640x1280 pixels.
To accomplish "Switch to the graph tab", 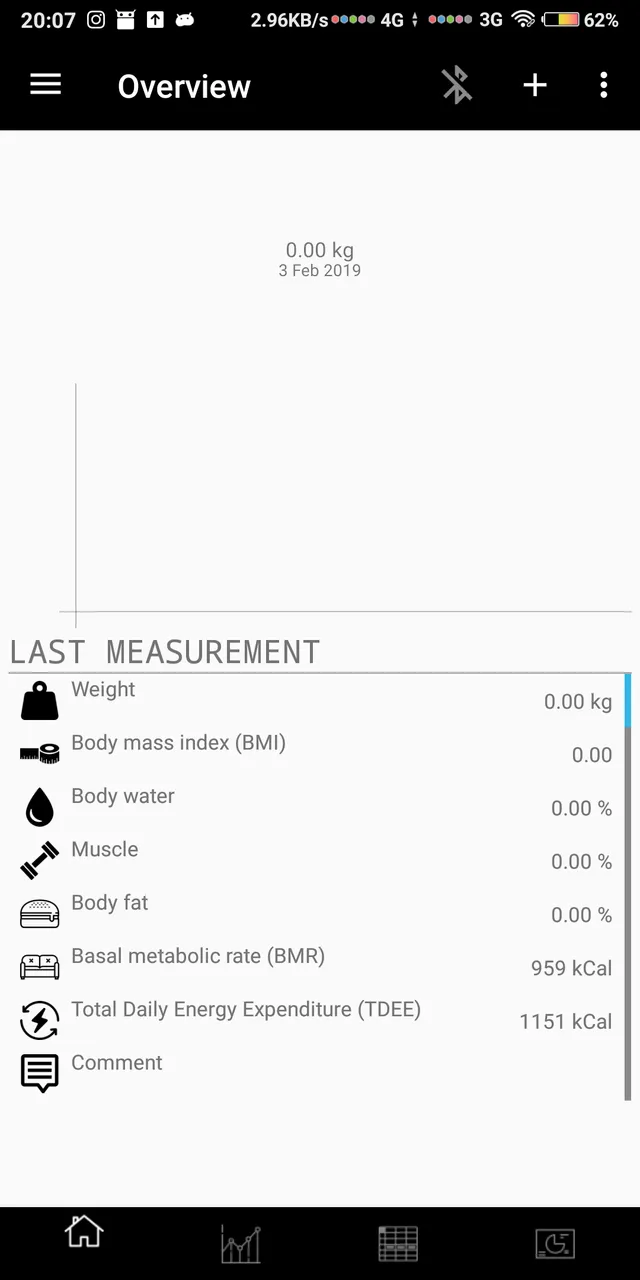I will tap(240, 1244).
